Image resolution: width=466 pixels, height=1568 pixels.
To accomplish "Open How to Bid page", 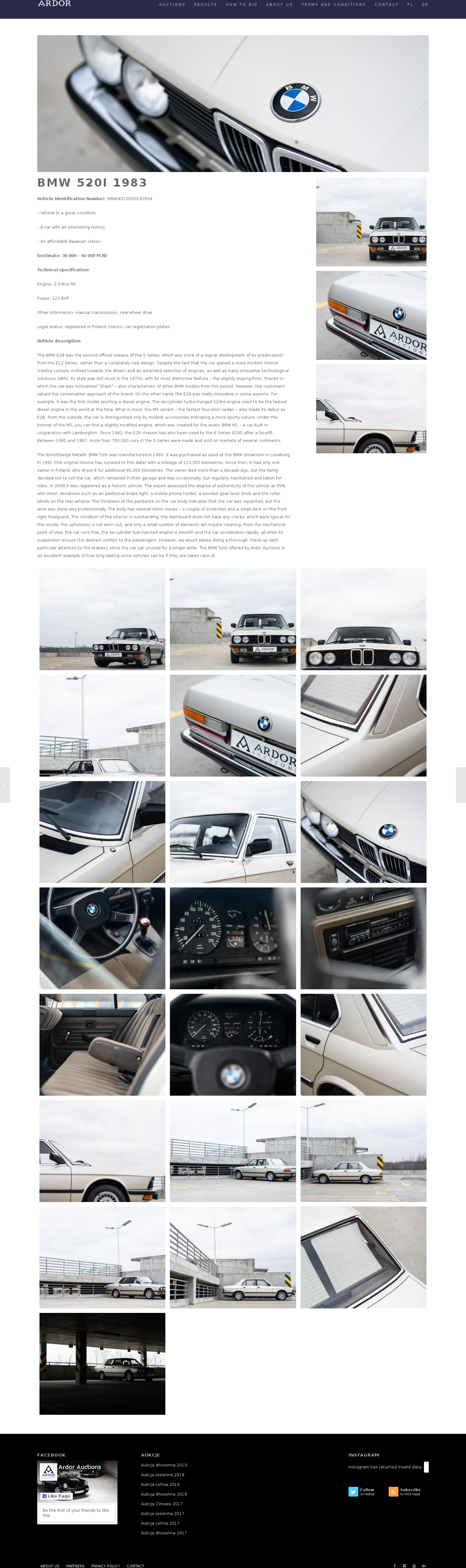I will coord(241,5).
